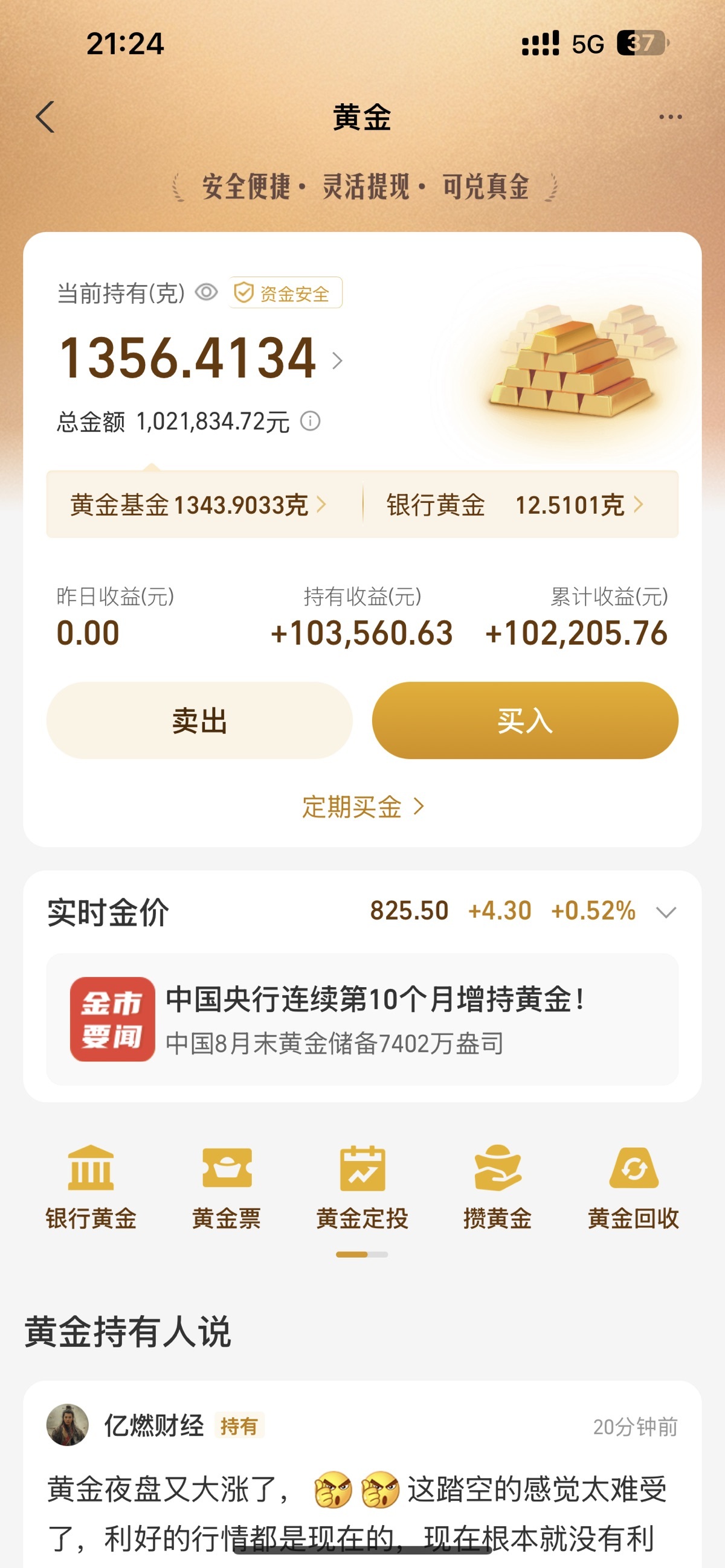Go back from the 黄金 page
The width and height of the screenshot is (725, 1568).
pyautogui.click(x=46, y=117)
